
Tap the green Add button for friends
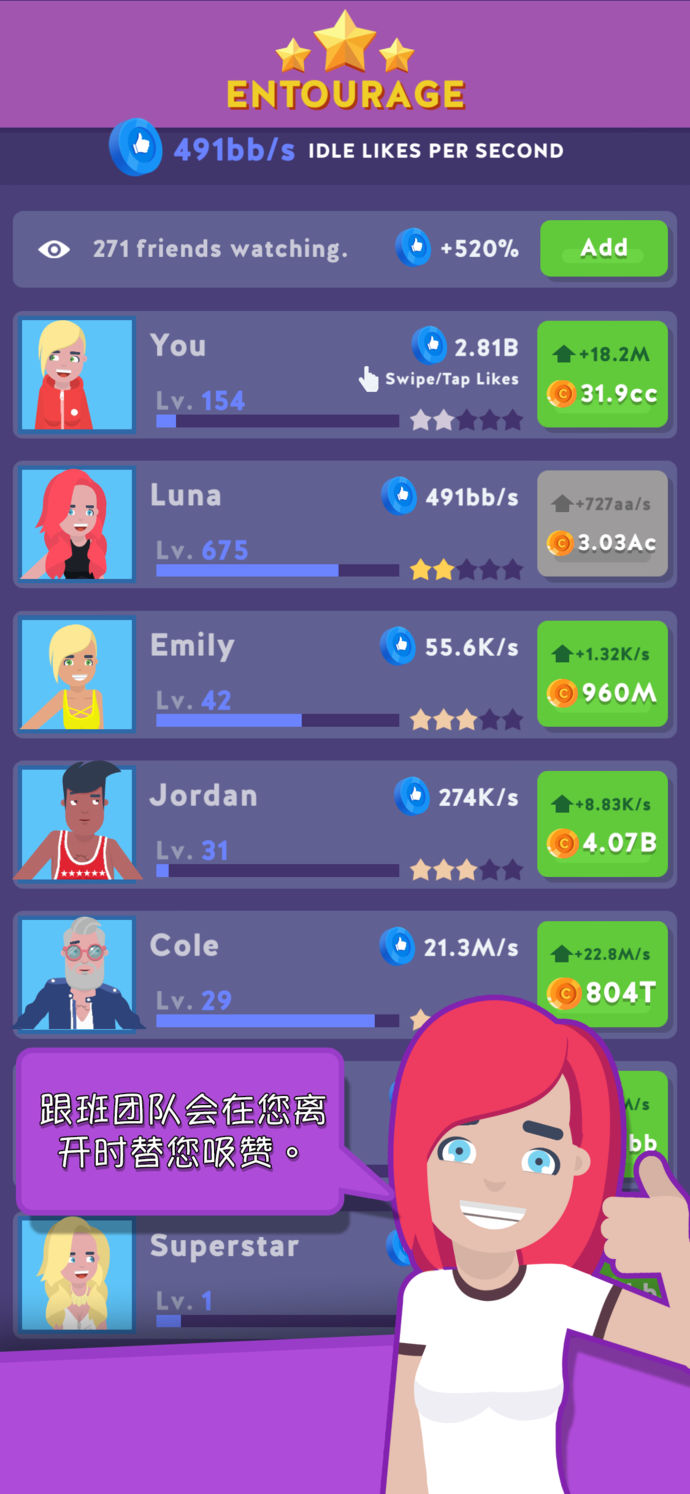click(x=603, y=248)
